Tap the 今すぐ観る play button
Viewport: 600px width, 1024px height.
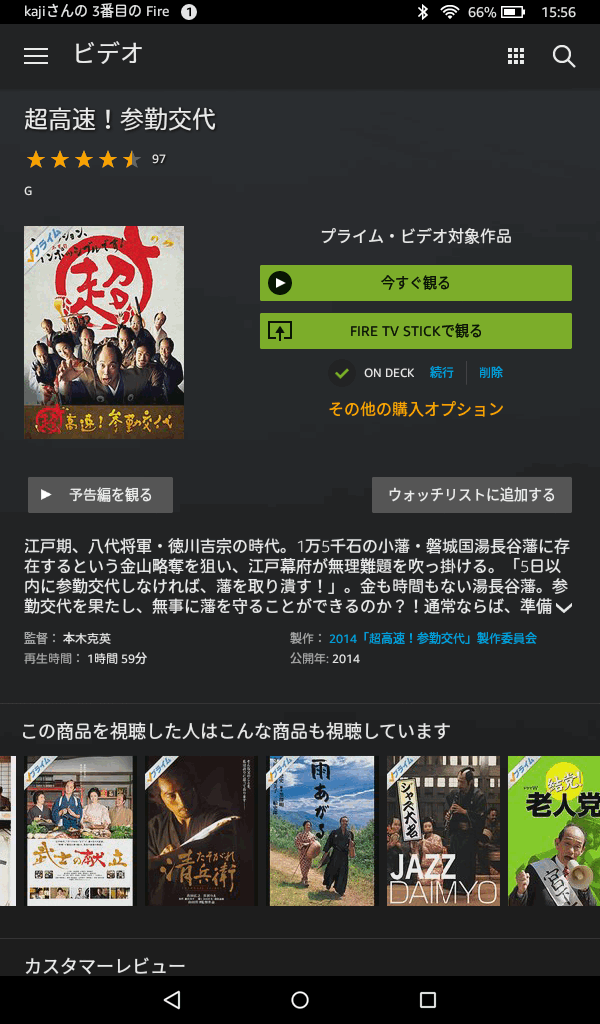(x=415, y=283)
